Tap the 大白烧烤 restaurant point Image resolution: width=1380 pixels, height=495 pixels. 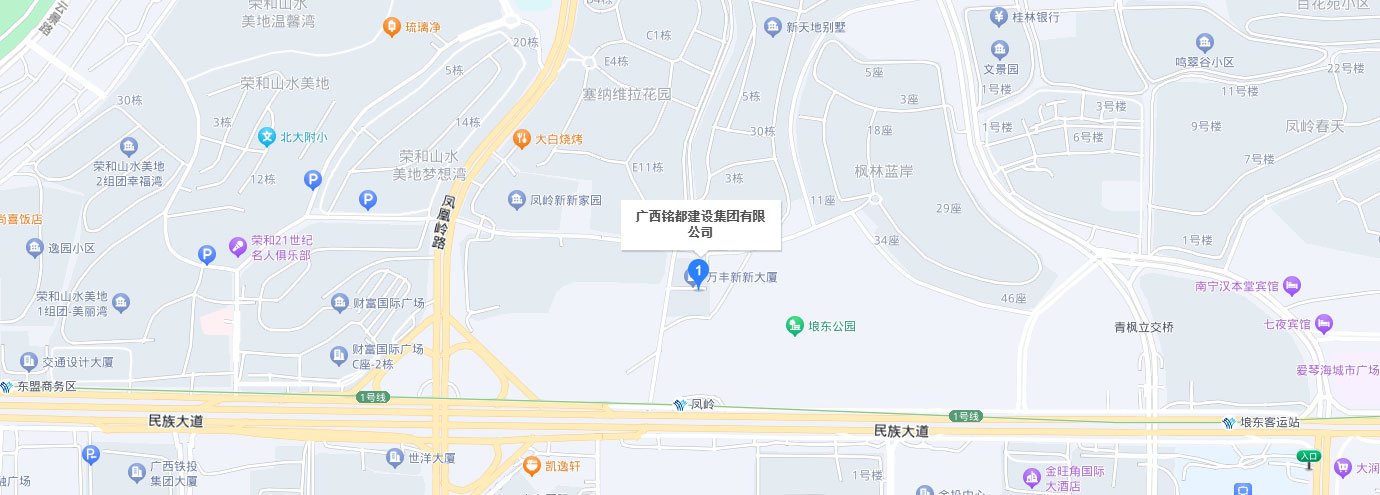pyautogui.click(x=520, y=139)
